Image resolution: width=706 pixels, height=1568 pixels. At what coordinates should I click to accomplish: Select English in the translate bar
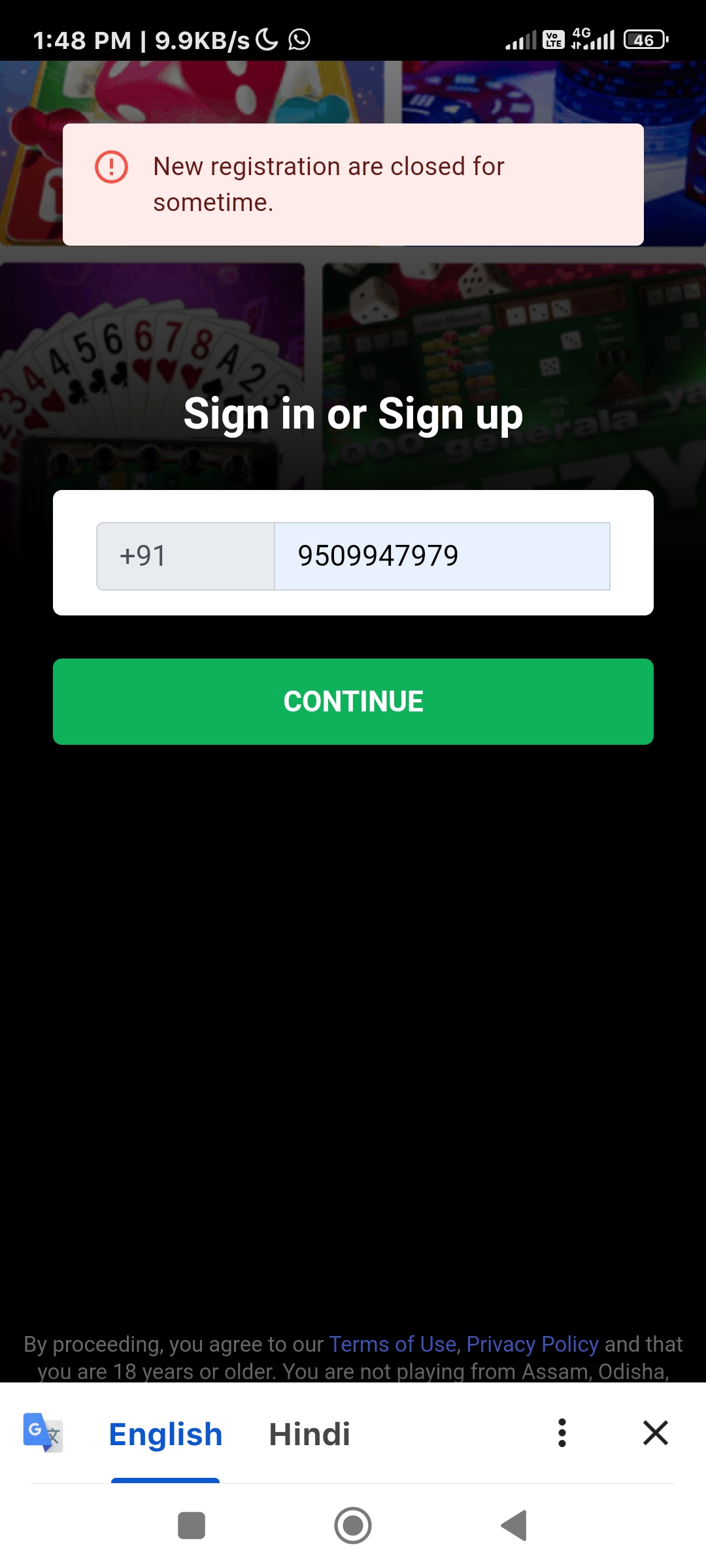[x=165, y=1434]
